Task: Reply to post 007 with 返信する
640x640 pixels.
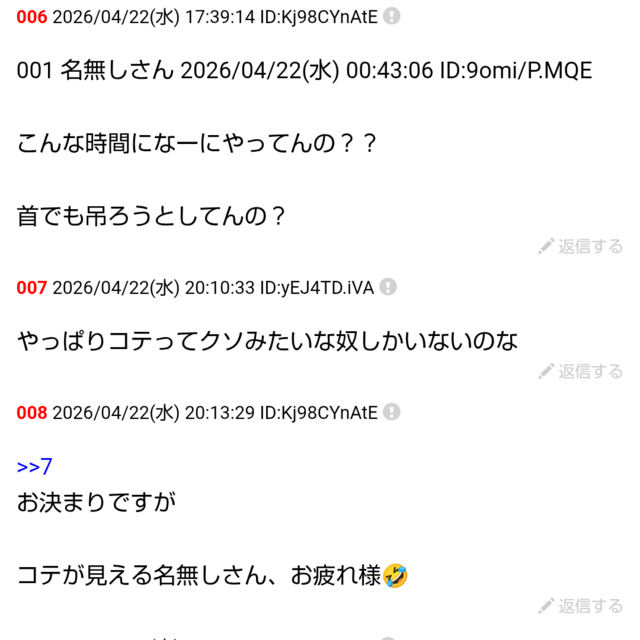Action: 580,371
